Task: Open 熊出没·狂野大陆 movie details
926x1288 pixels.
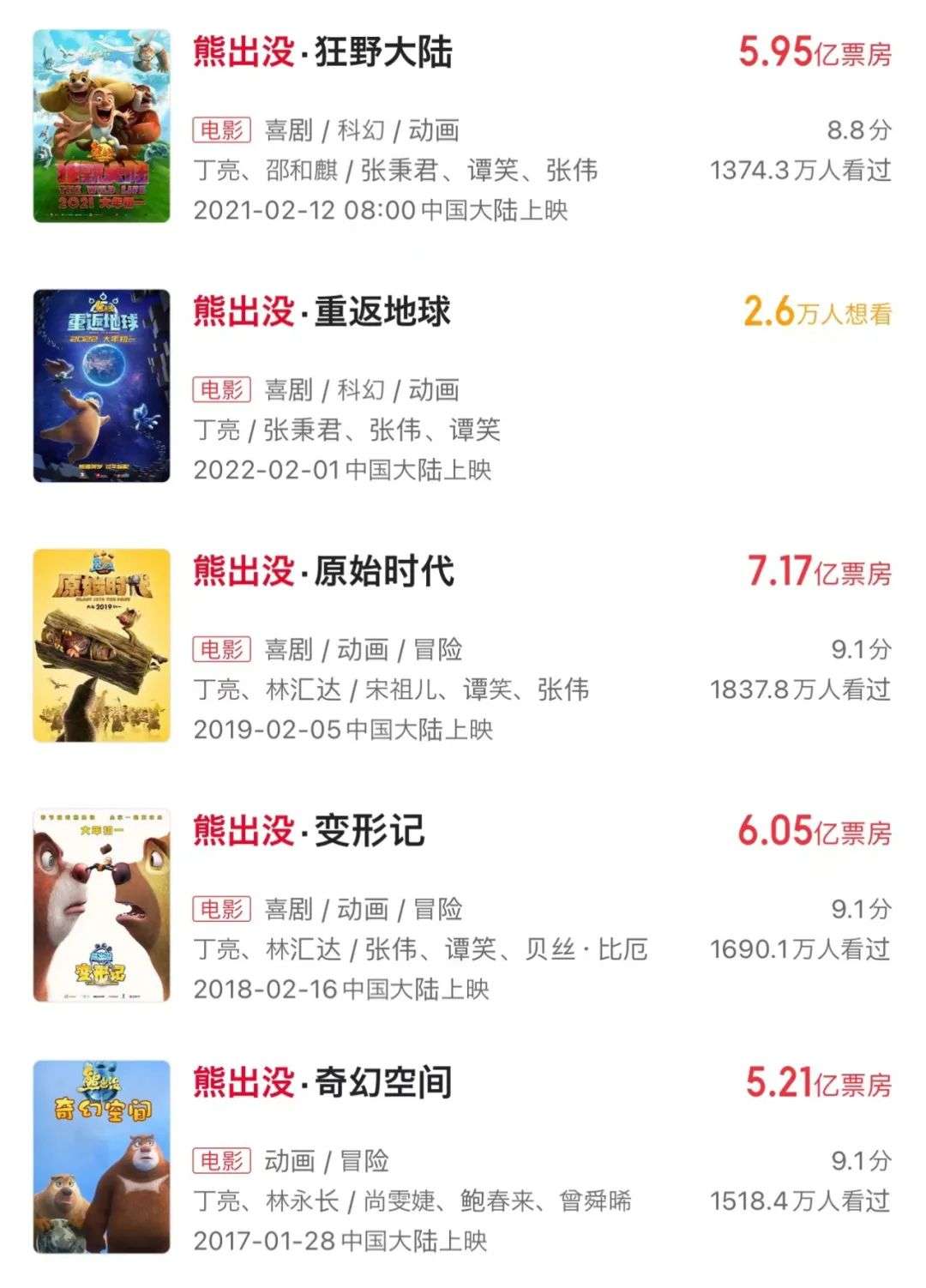Action: [x=322, y=53]
